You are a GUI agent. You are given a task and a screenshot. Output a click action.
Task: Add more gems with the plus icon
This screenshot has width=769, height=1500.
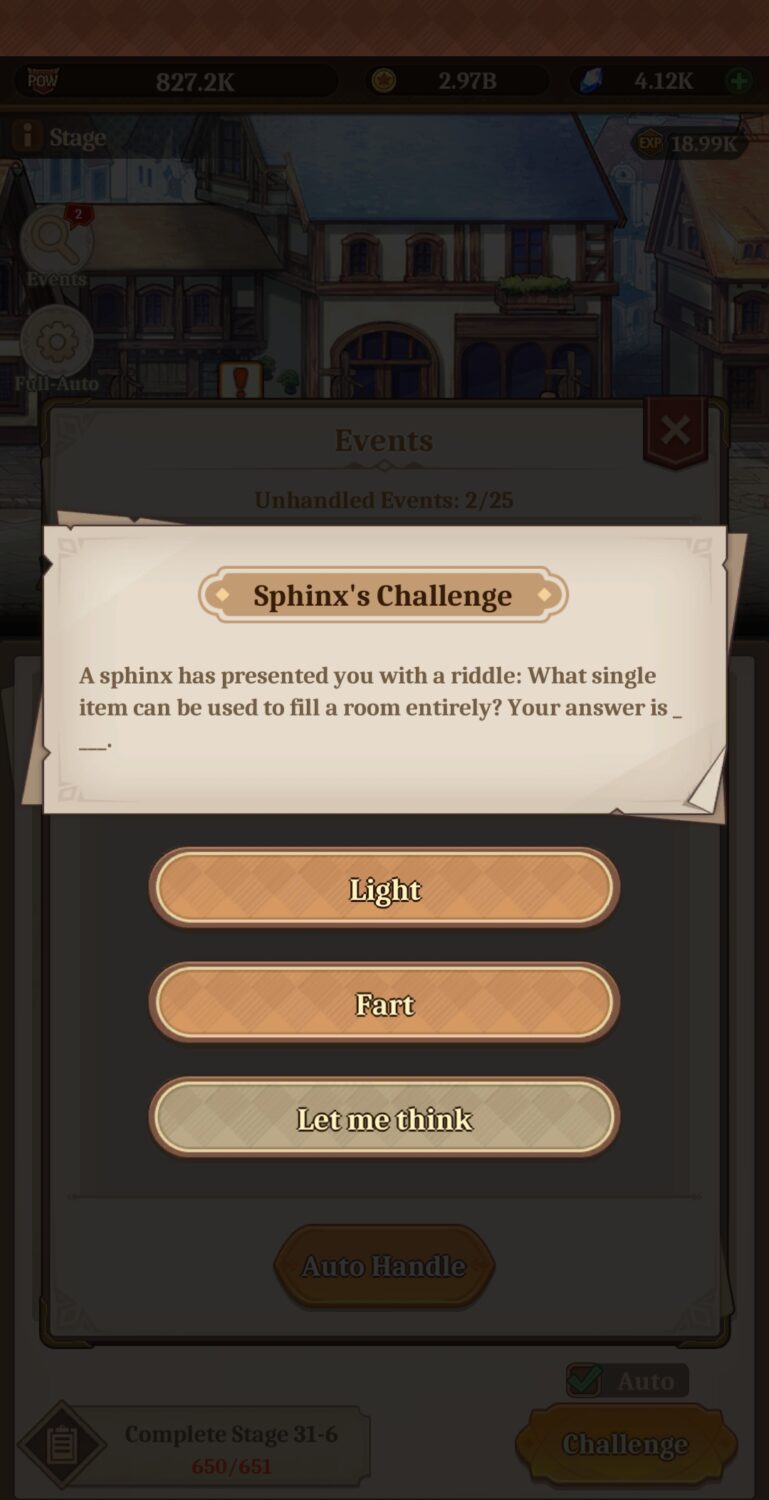(739, 81)
